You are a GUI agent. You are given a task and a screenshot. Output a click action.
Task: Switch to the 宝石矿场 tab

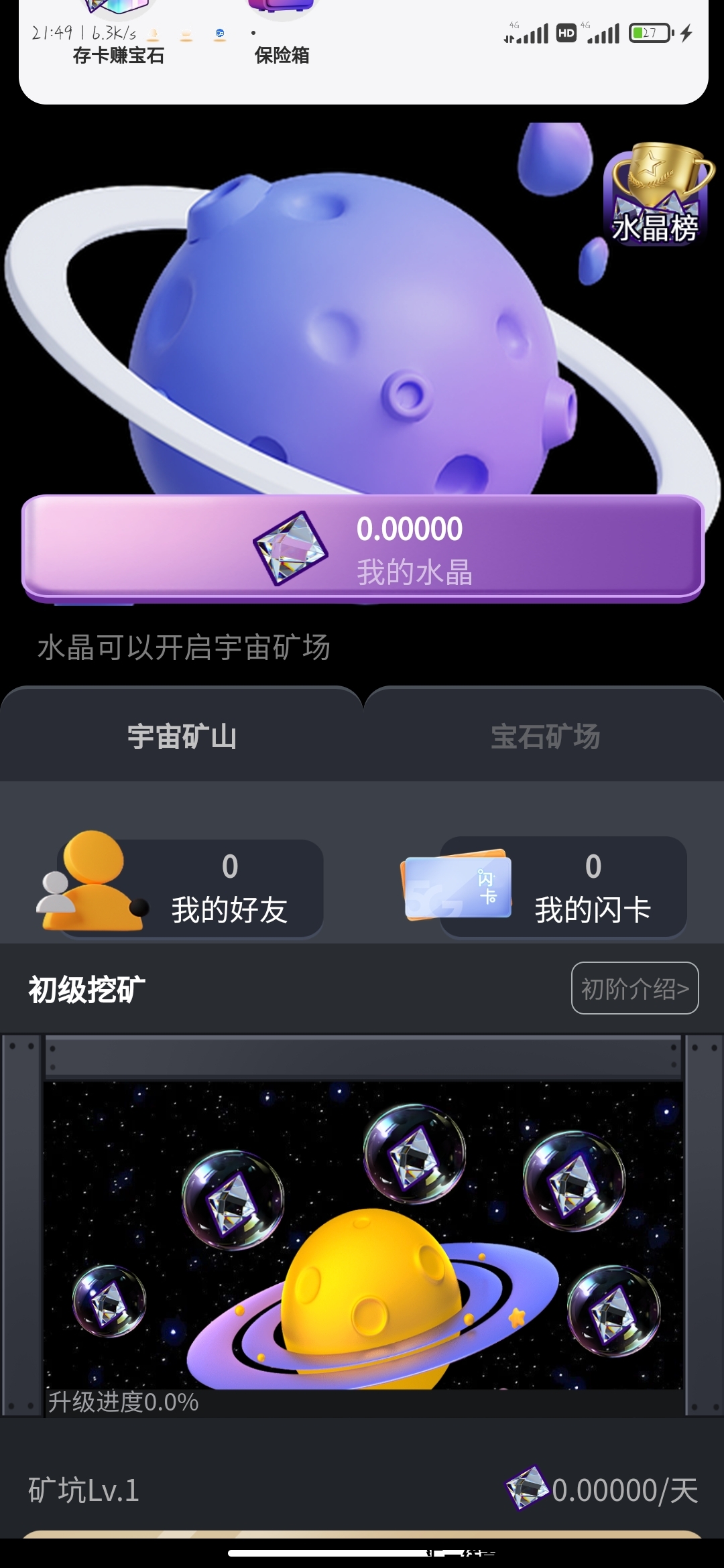(x=543, y=737)
